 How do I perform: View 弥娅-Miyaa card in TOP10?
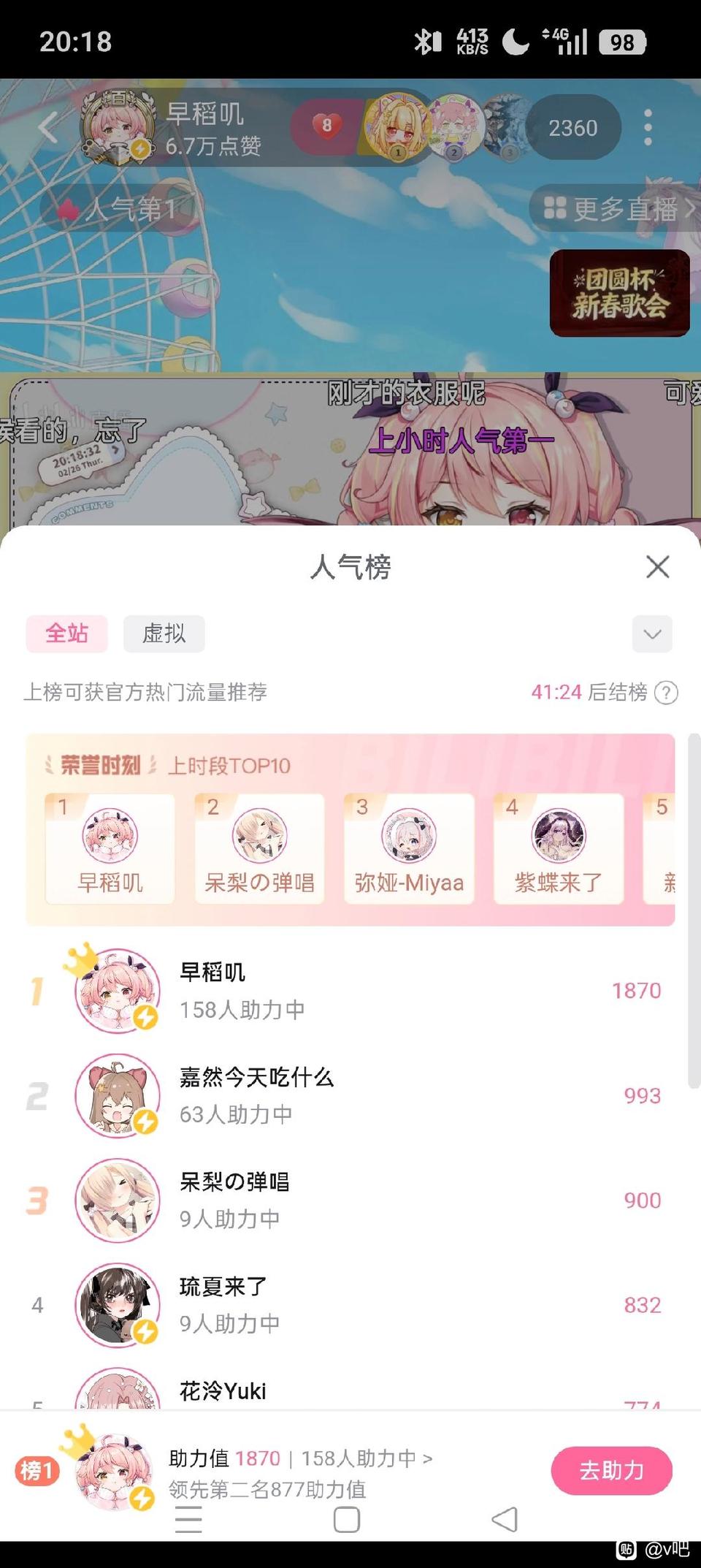(x=409, y=849)
